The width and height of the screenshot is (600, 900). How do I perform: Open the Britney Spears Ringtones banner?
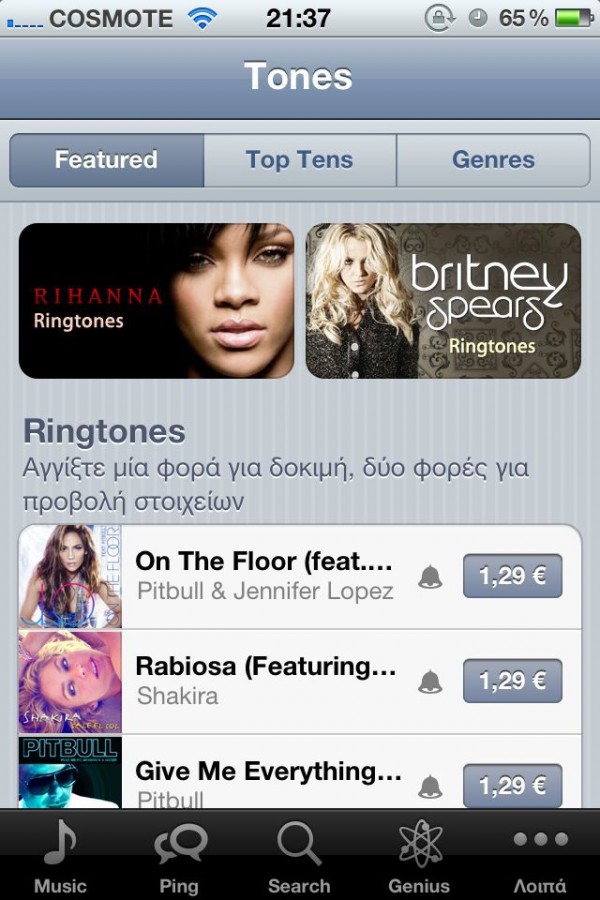pyautogui.click(x=443, y=301)
